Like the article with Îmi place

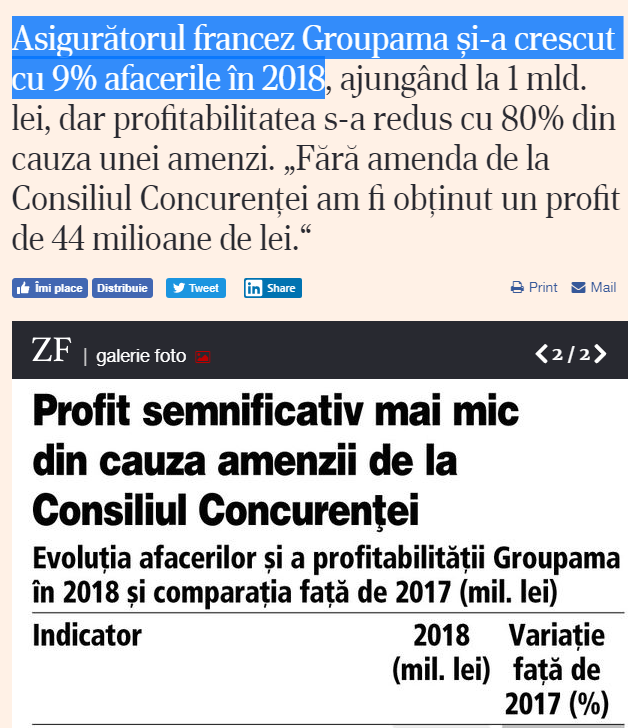click(x=50, y=288)
